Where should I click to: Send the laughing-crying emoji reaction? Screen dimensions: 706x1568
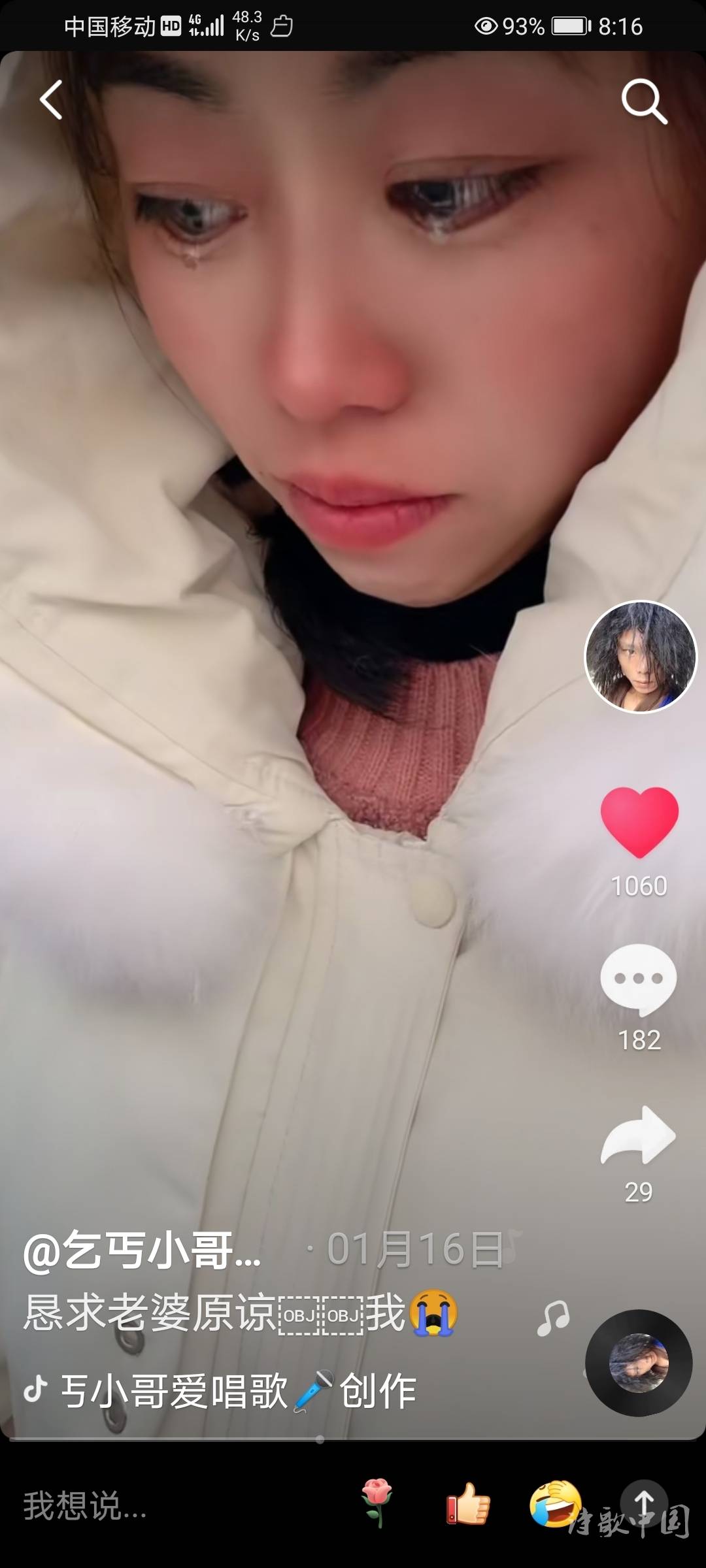tap(554, 1503)
